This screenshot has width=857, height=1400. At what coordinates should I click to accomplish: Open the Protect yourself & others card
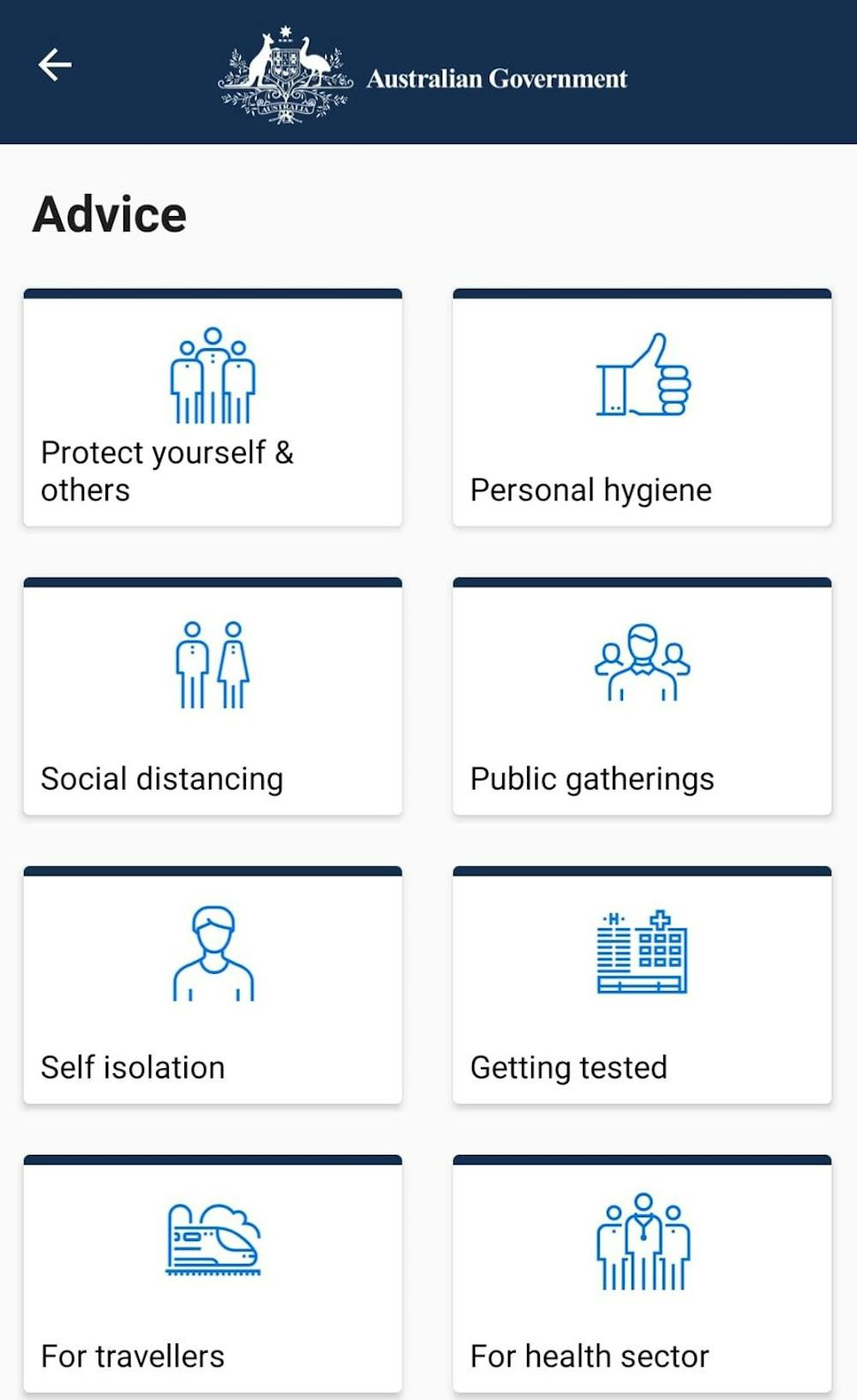coord(213,408)
